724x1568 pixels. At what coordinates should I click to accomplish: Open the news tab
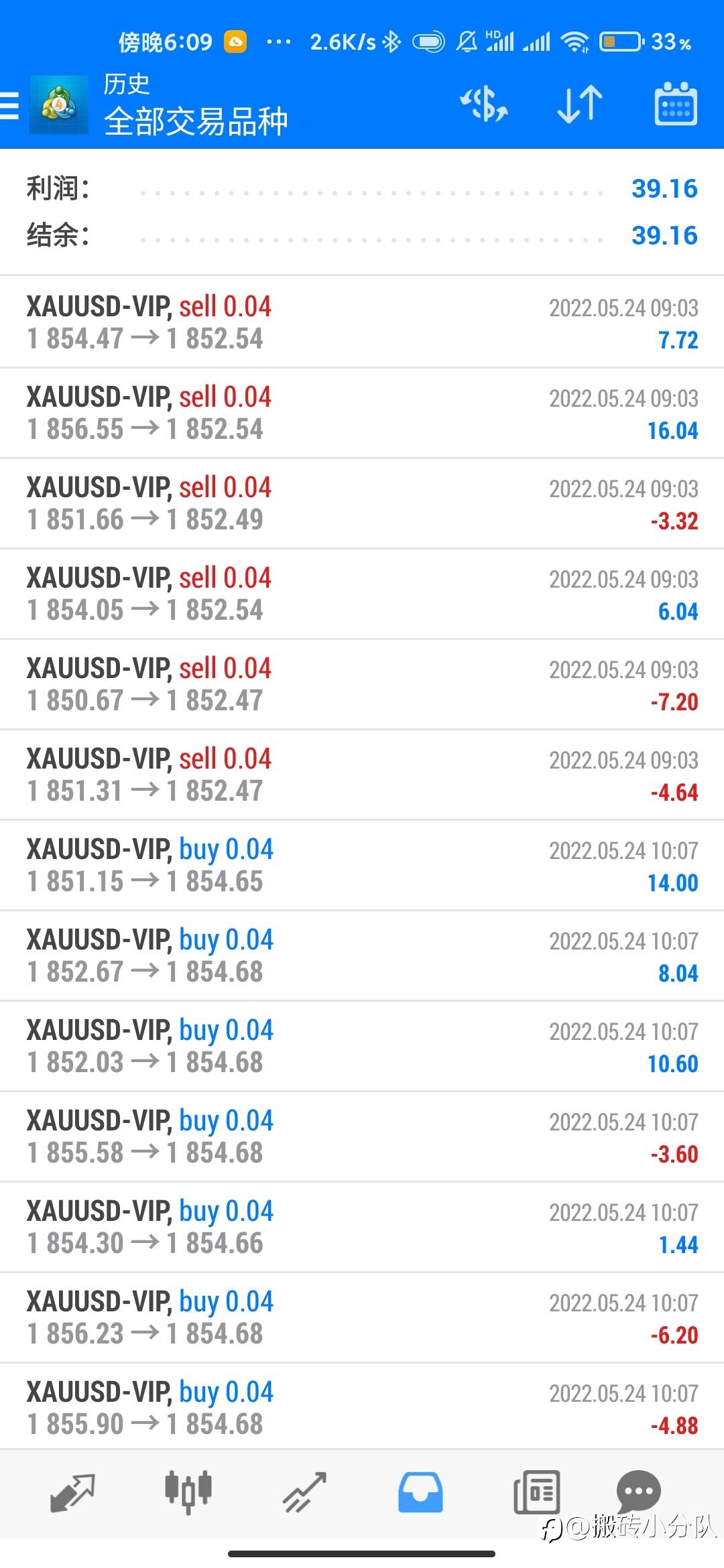tap(536, 1493)
